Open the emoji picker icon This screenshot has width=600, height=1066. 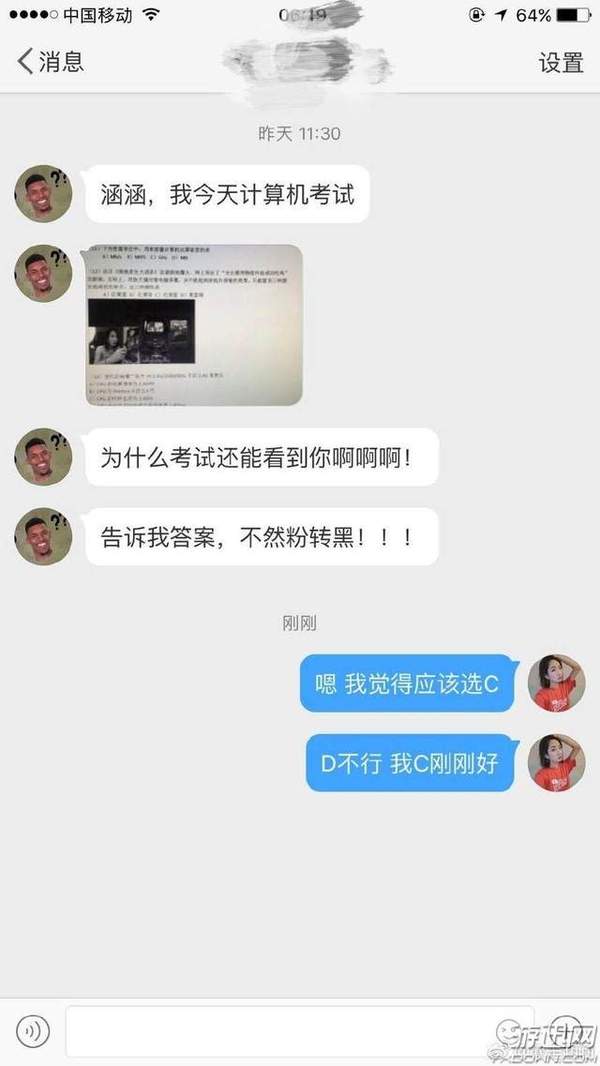566,1031
